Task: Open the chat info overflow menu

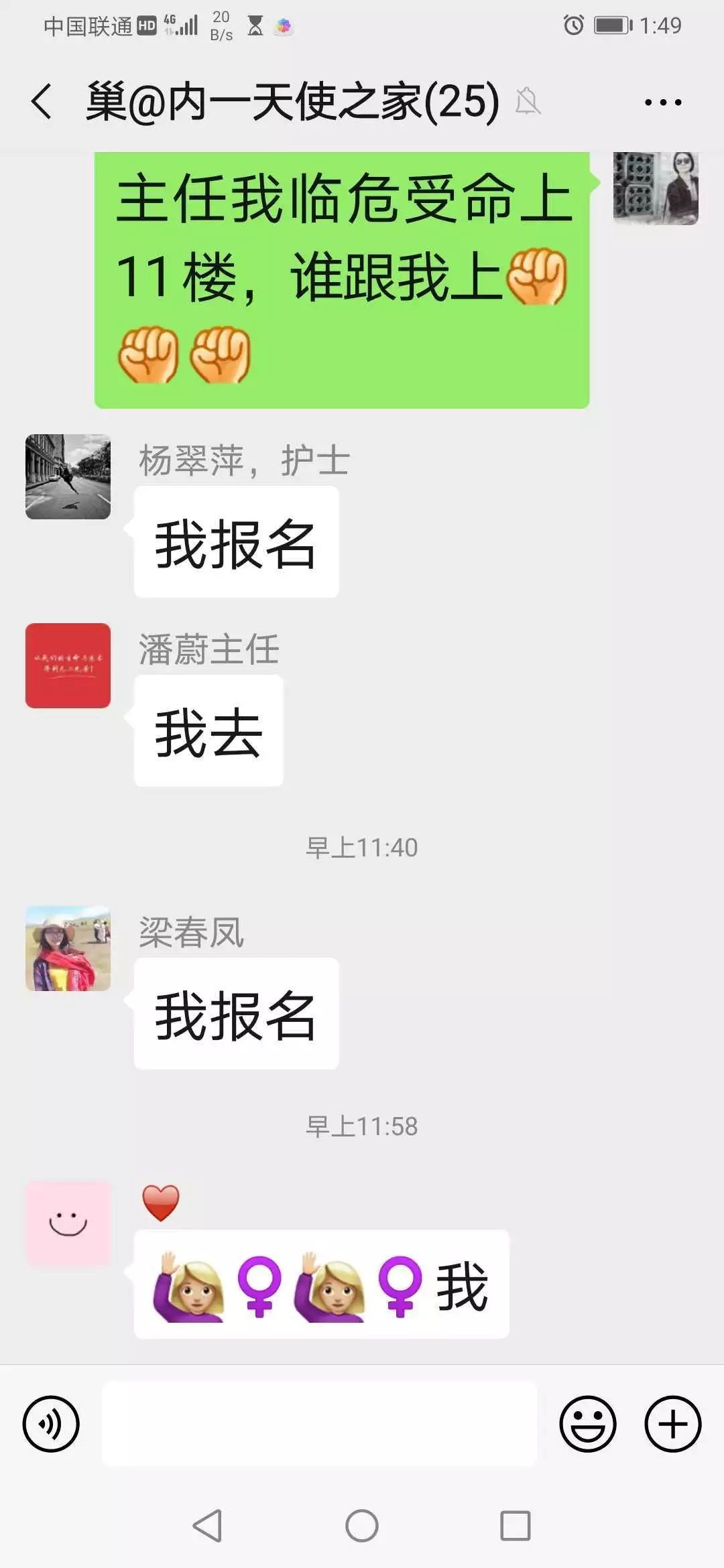Action: [x=662, y=103]
